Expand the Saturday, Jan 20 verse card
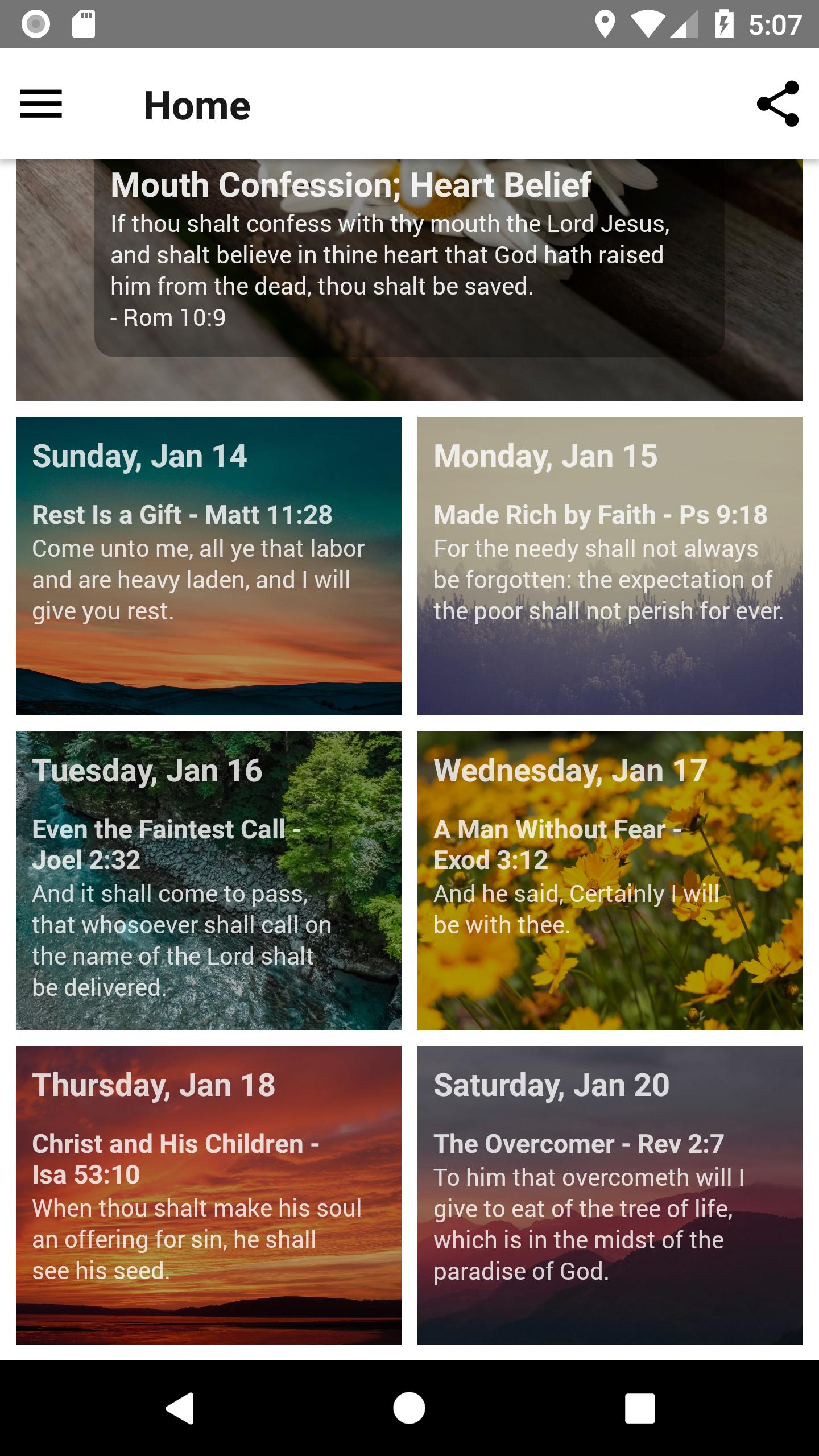The width and height of the screenshot is (819, 1456). tap(610, 1194)
